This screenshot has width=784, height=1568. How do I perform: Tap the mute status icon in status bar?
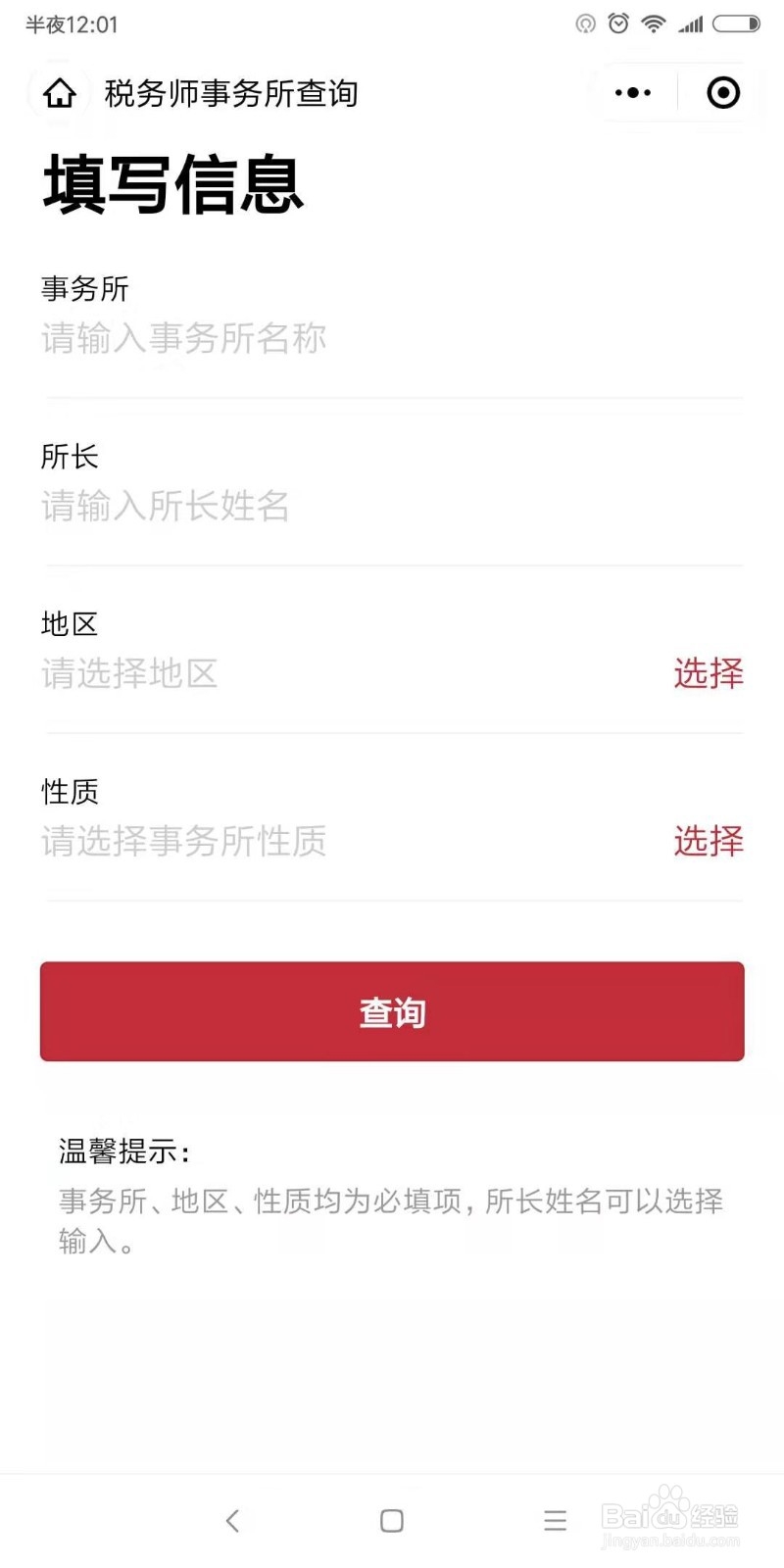tap(585, 24)
